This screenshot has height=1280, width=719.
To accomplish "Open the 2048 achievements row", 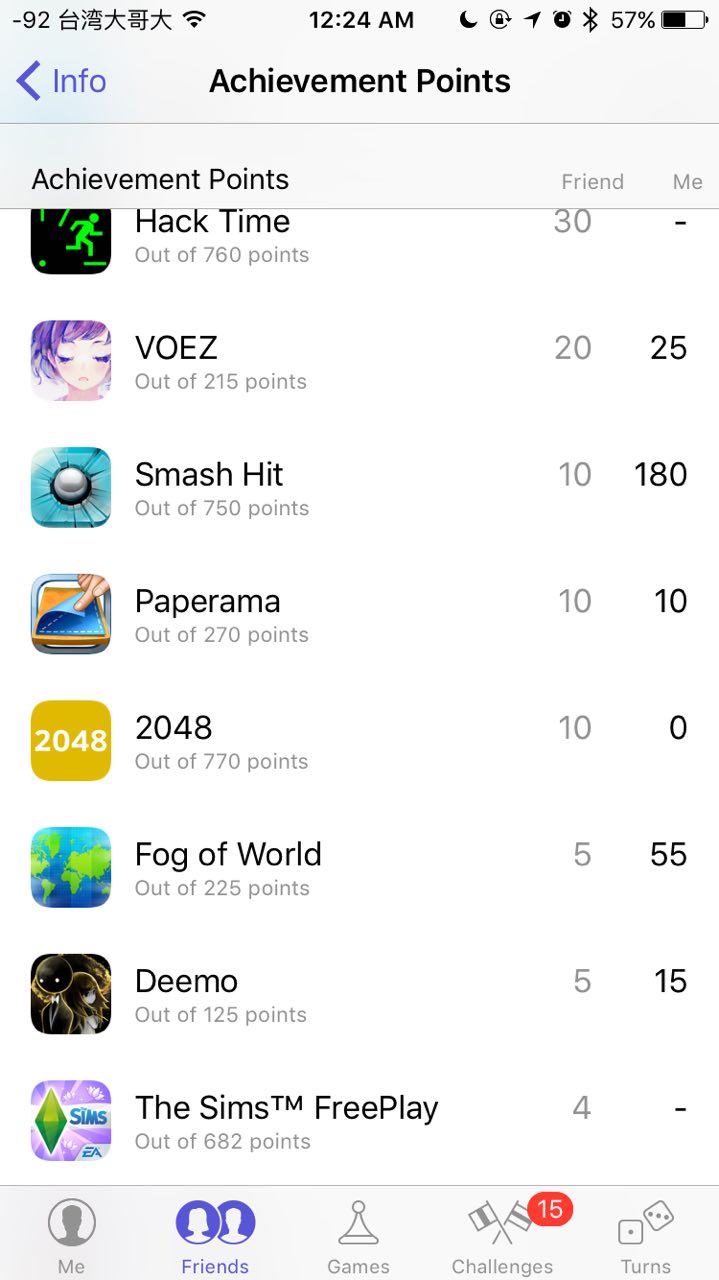I will 359,741.
